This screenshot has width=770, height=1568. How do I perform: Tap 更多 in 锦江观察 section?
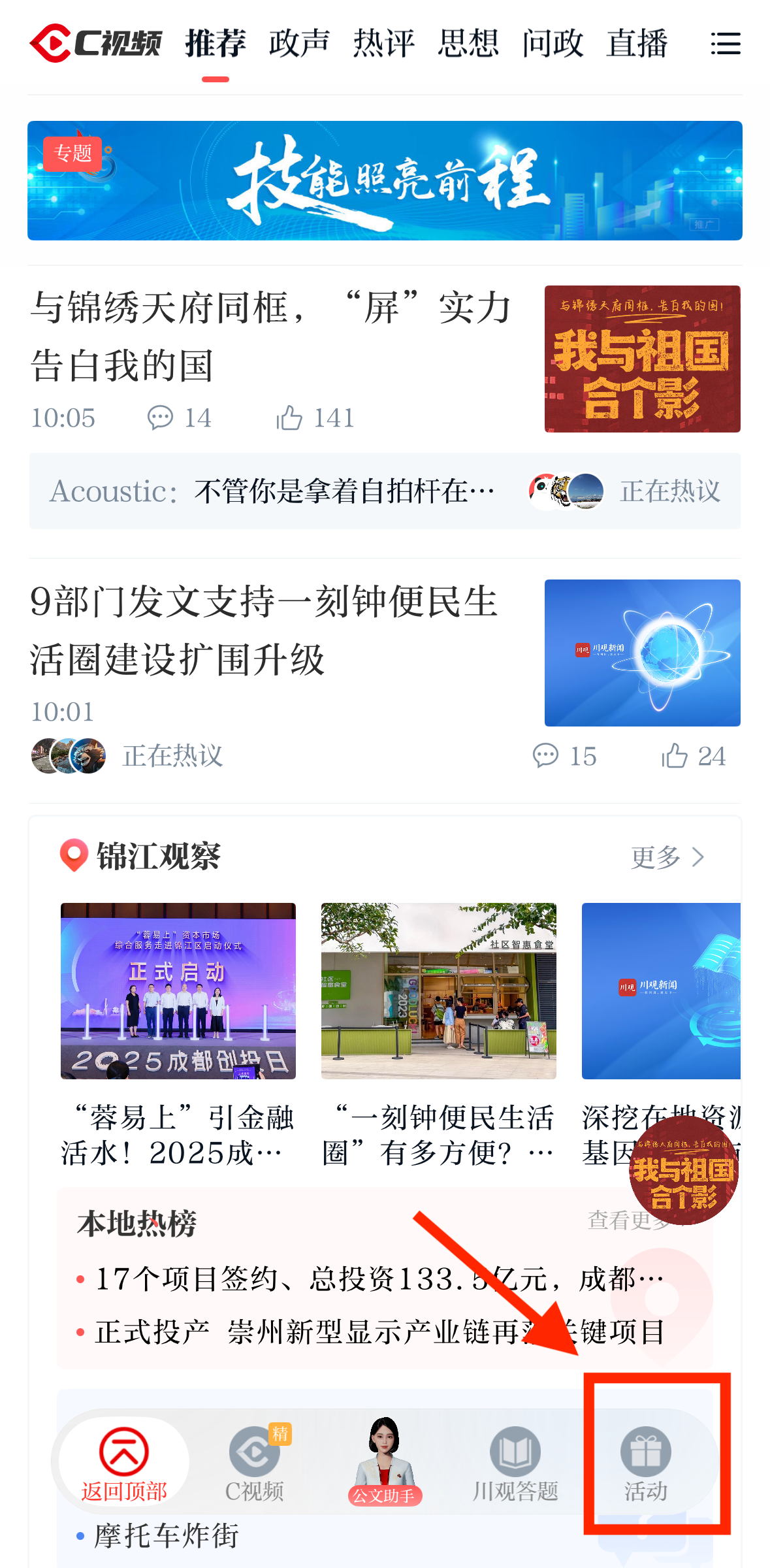click(667, 857)
